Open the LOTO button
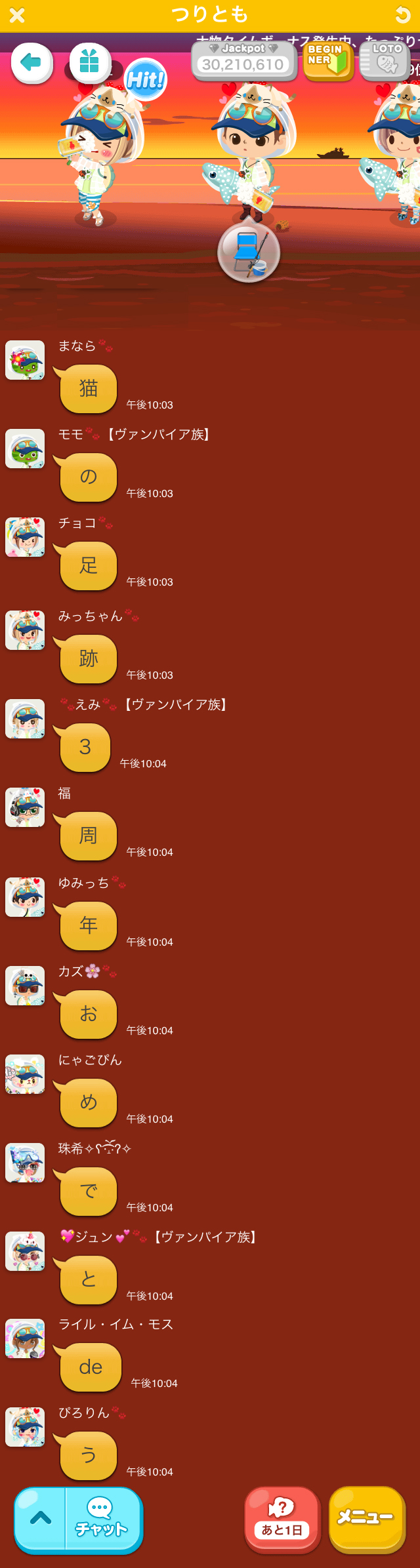This screenshot has height=1568, width=420. pyautogui.click(x=385, y=60)
